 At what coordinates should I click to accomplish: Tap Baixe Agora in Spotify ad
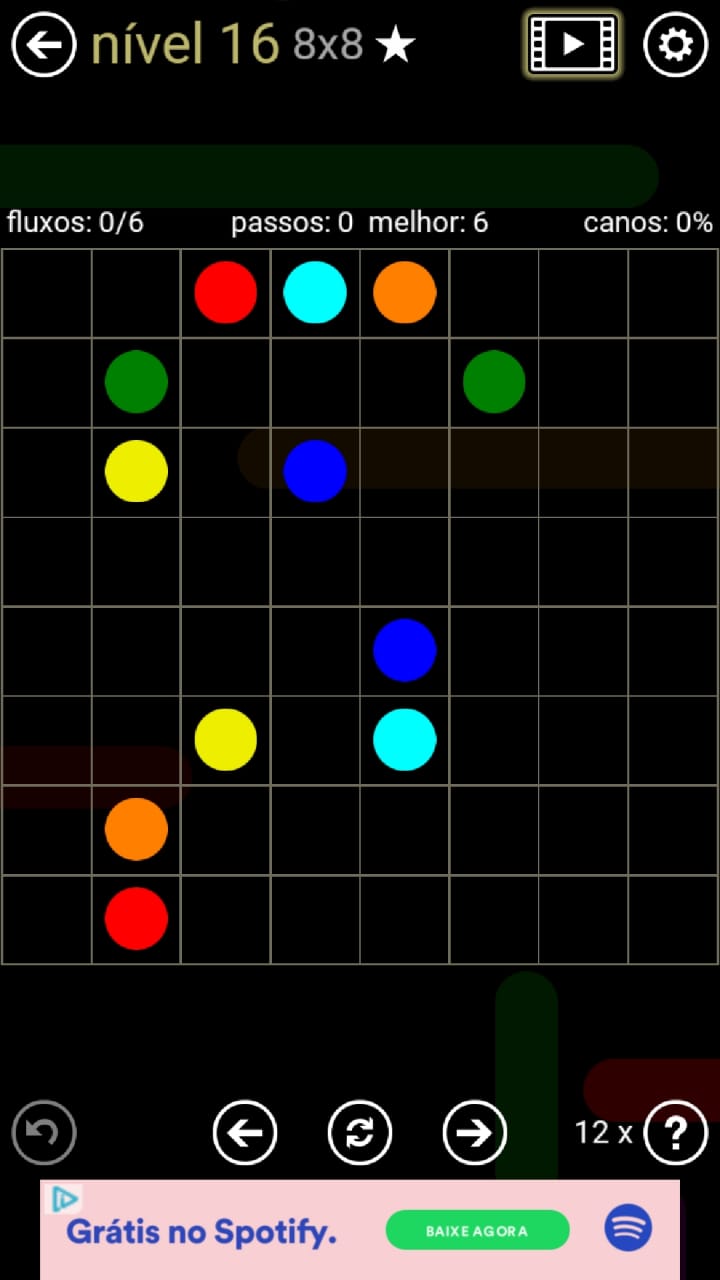477,1230
